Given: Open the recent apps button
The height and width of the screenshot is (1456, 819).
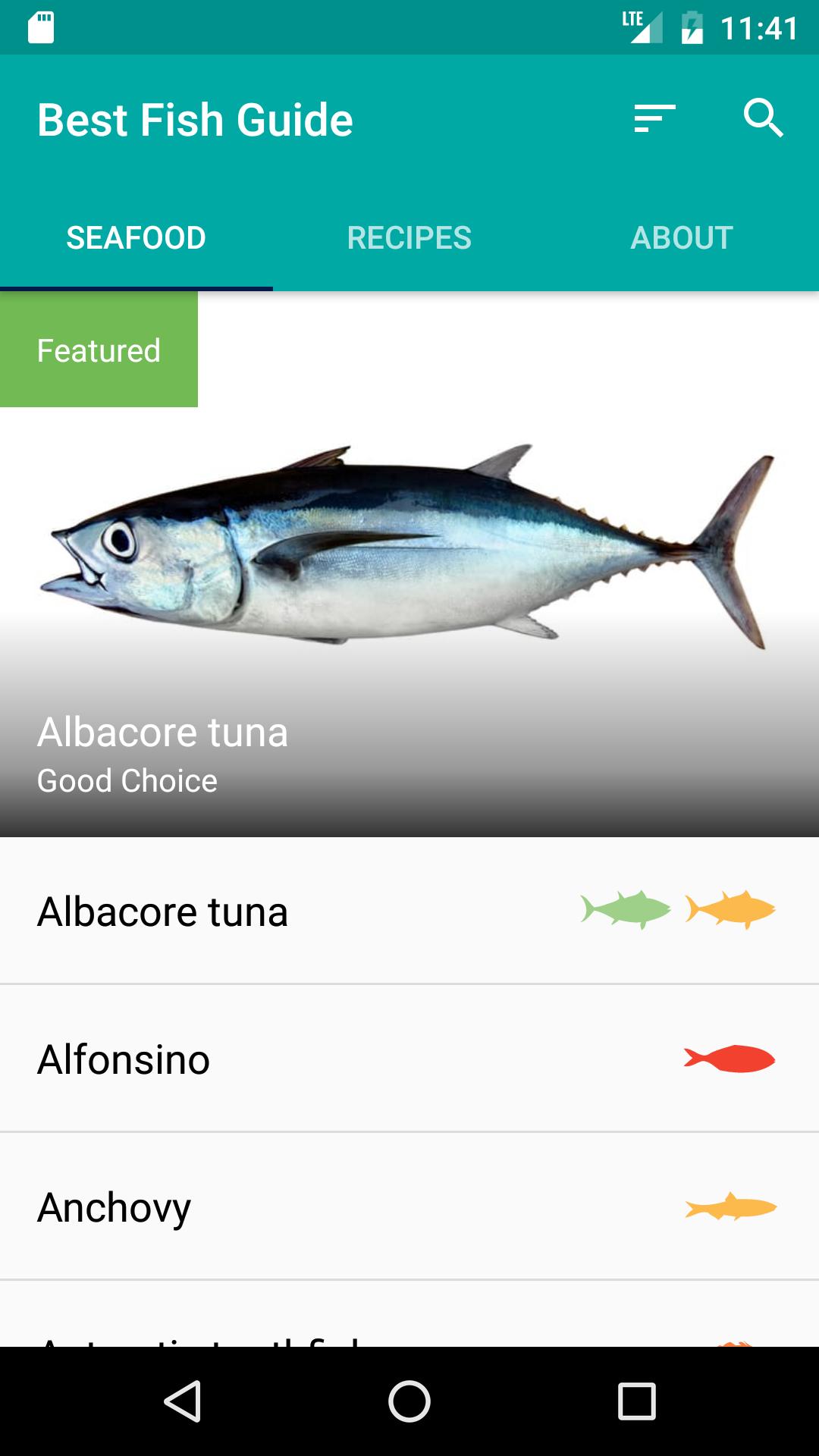Looking at the screenshot, I should pos(634,1399).
